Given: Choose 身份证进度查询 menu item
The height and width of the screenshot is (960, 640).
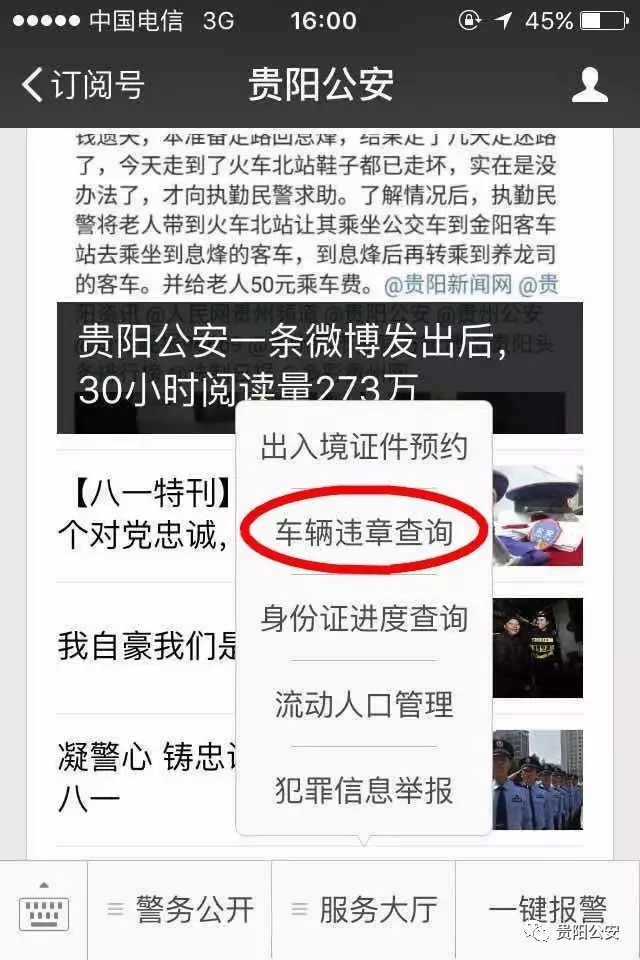Looking at the screenshot, I should click(364, 617).
